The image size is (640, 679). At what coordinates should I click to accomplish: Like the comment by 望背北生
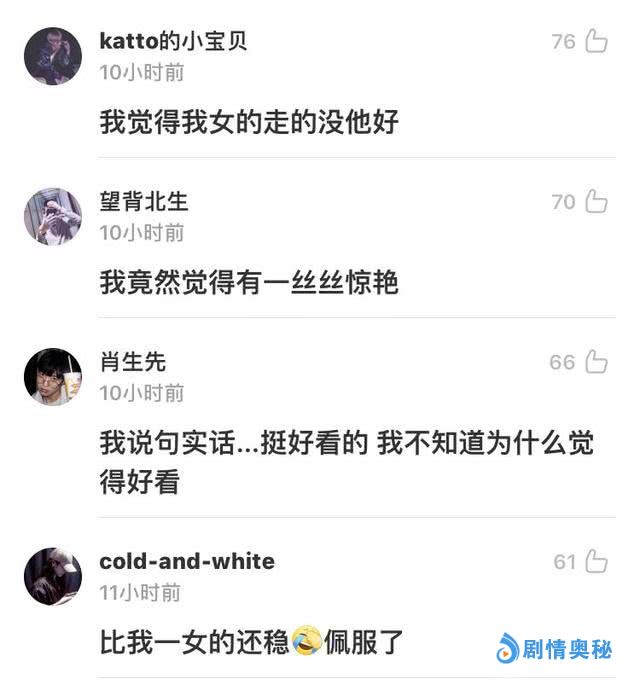tap(596, 202)
